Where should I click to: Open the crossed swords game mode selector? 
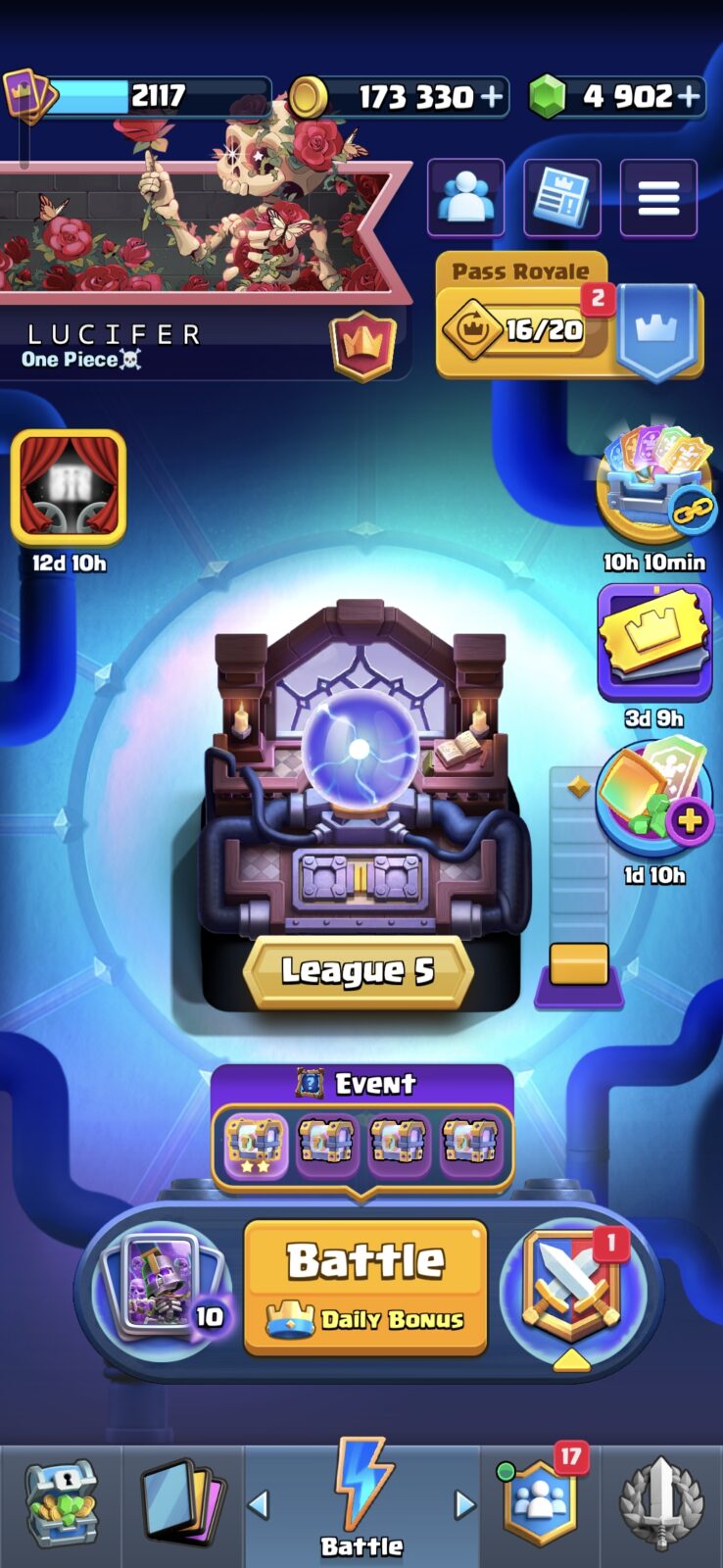coord(572,1287)
